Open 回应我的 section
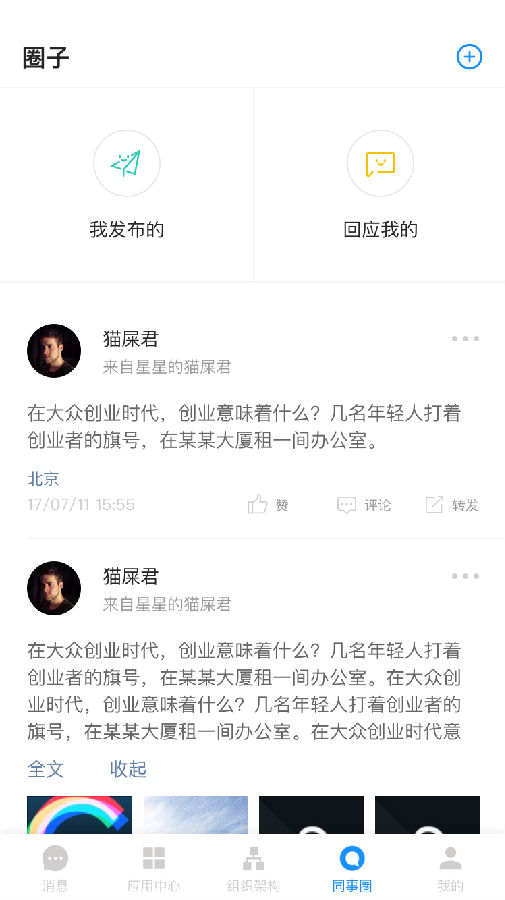505x900 pixels. [x=380, y=185]
